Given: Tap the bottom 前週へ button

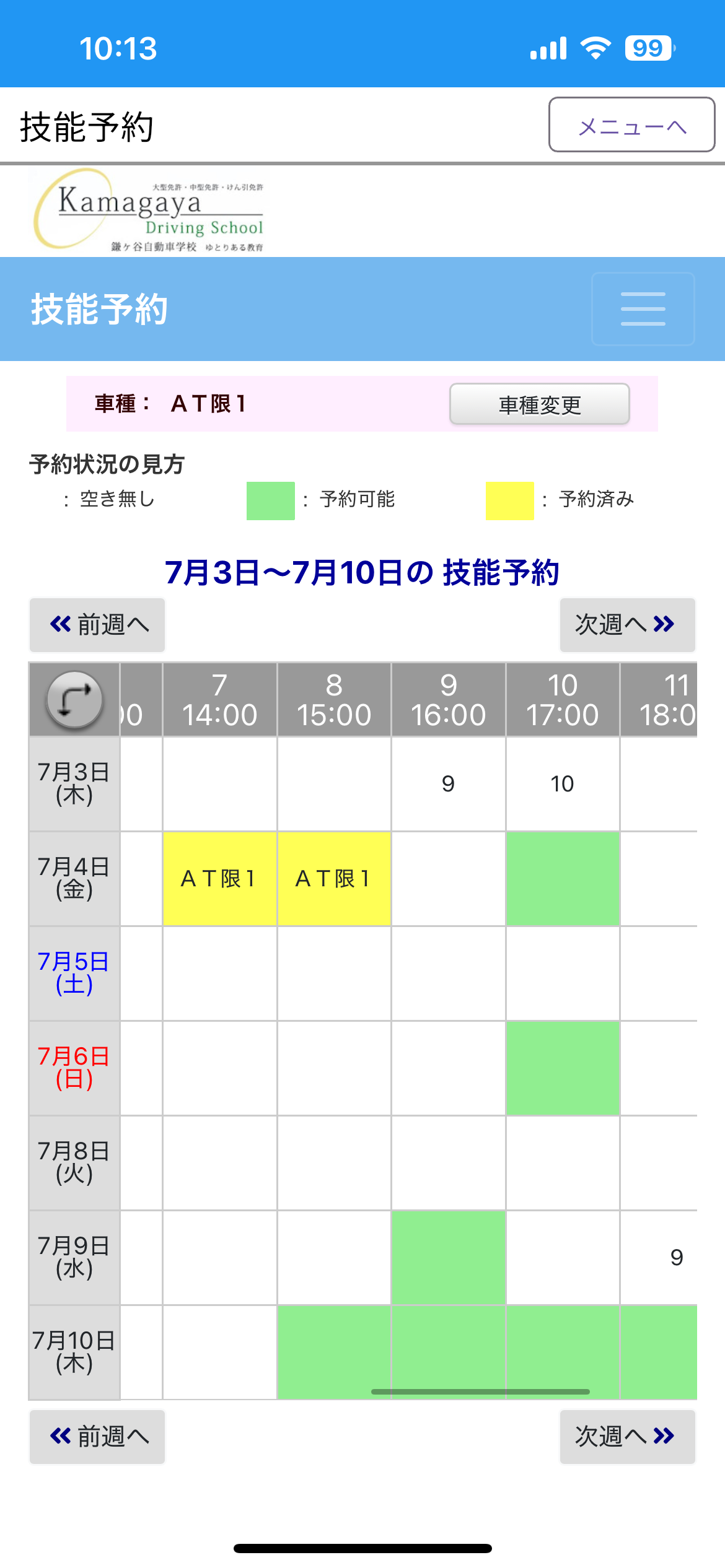Looking at the screenshot, I should 97,1436.
